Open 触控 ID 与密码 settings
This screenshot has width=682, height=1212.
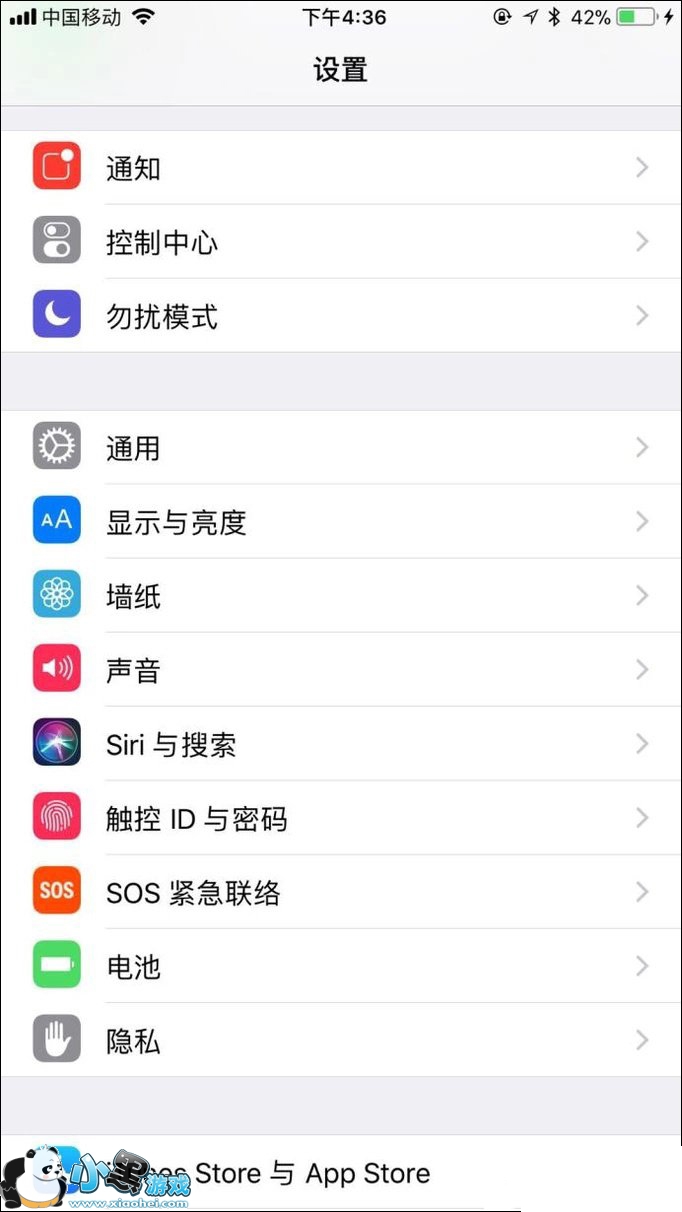coord(340,818)
